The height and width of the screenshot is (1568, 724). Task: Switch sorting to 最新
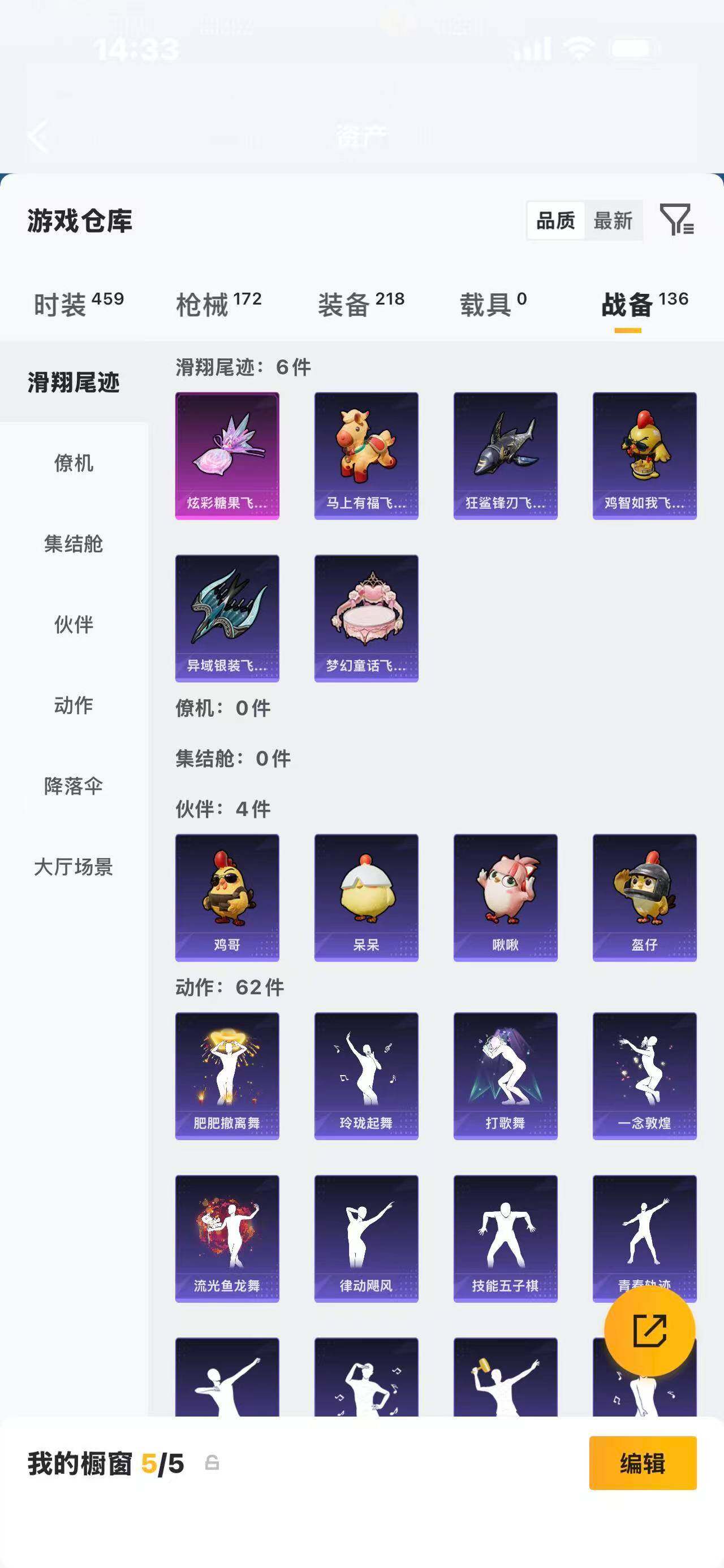[x=614, y=221]
